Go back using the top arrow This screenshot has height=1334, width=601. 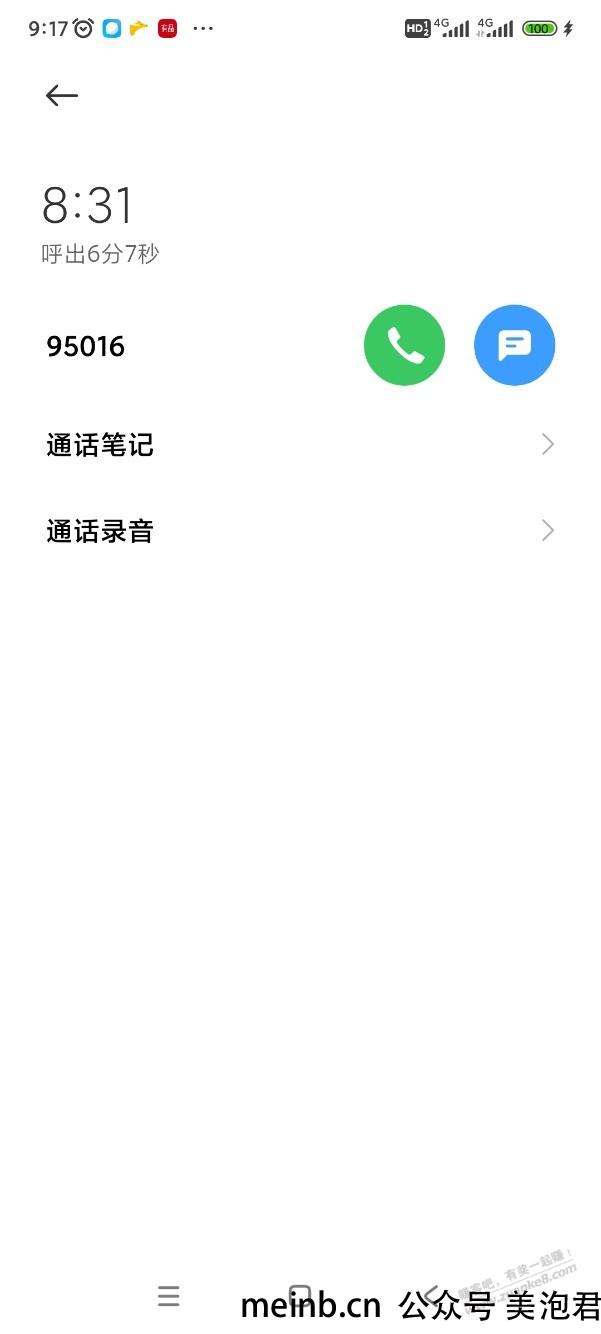[x=62, y=95]
